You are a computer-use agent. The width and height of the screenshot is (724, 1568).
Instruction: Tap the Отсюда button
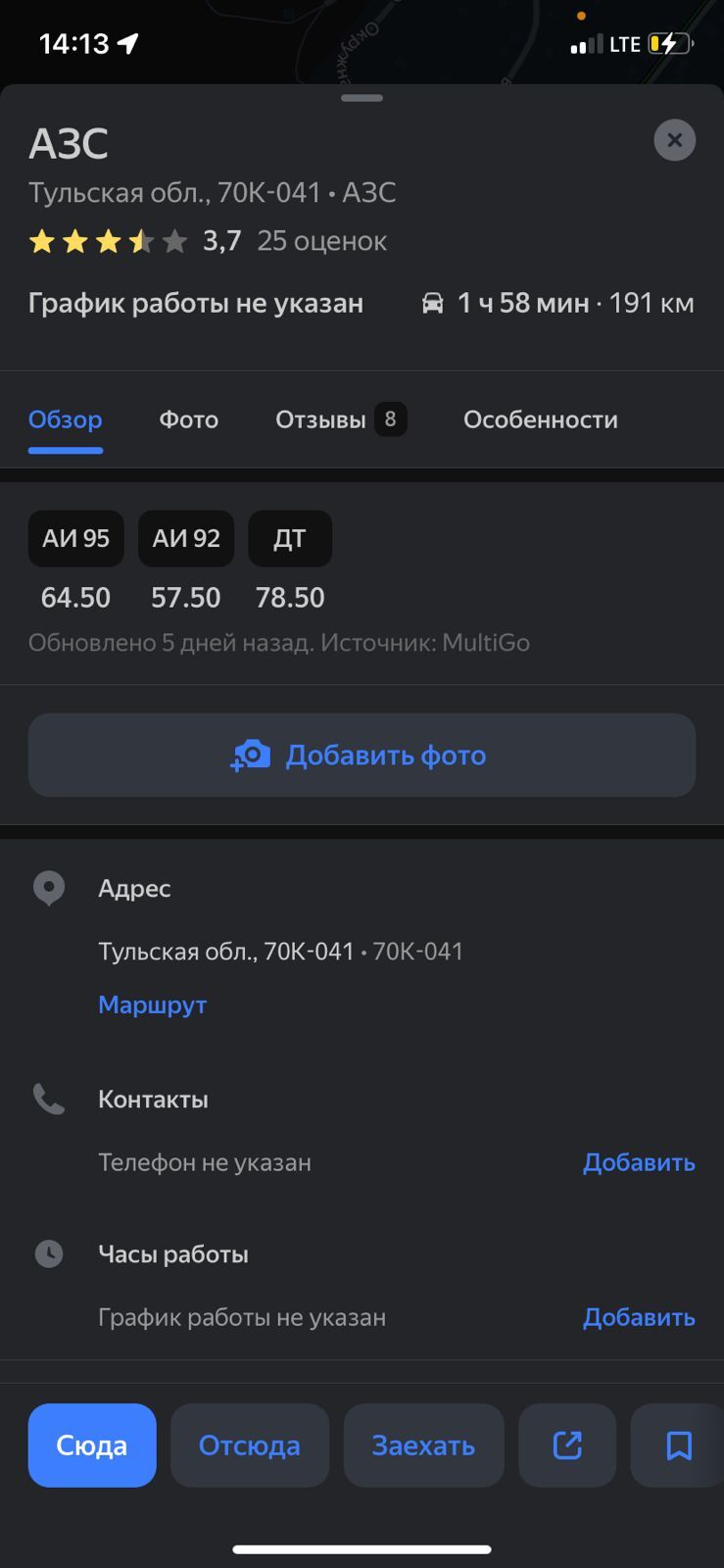click(x=249, y=1445)
